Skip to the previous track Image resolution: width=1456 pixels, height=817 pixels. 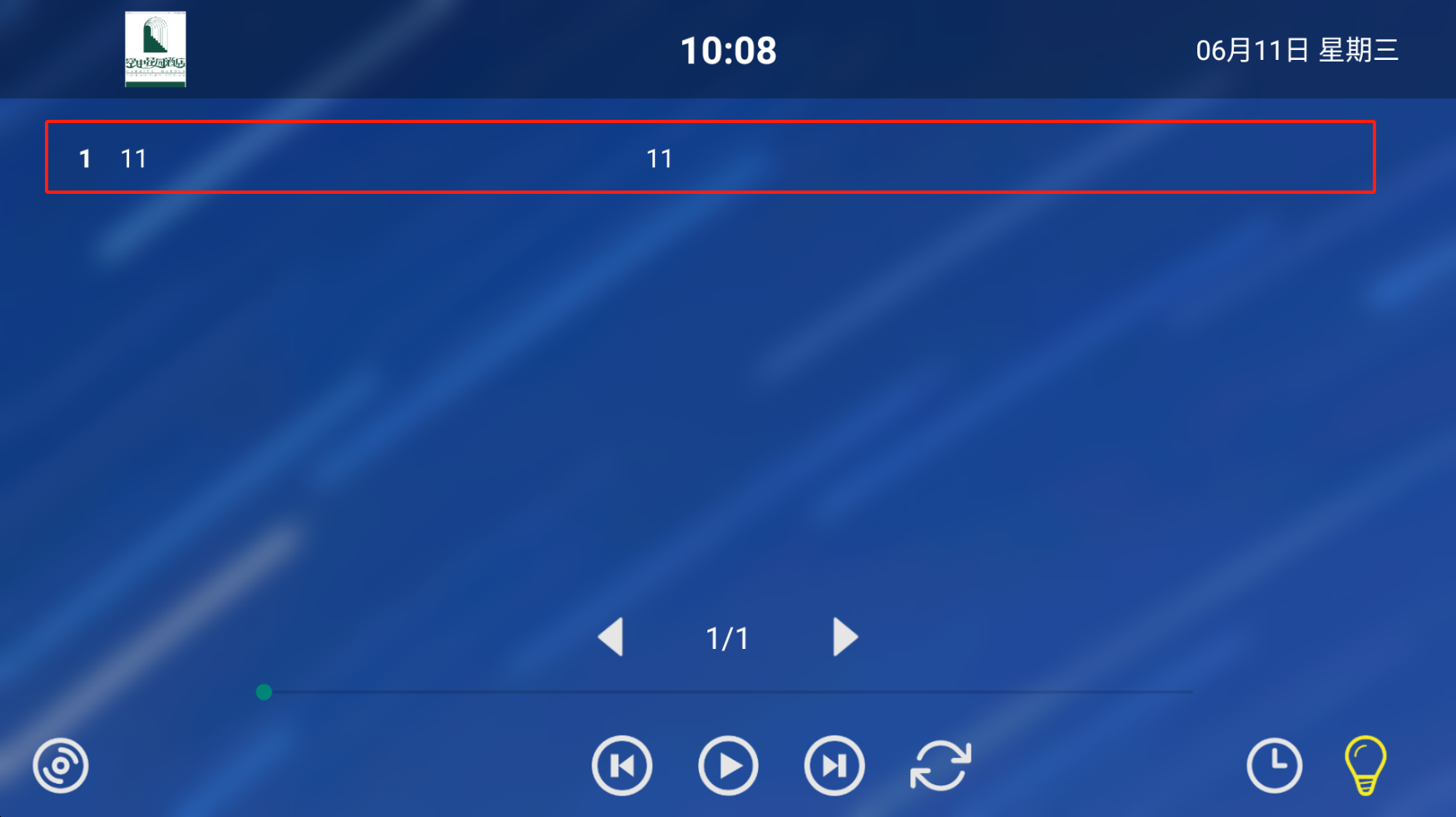(622, 765)
